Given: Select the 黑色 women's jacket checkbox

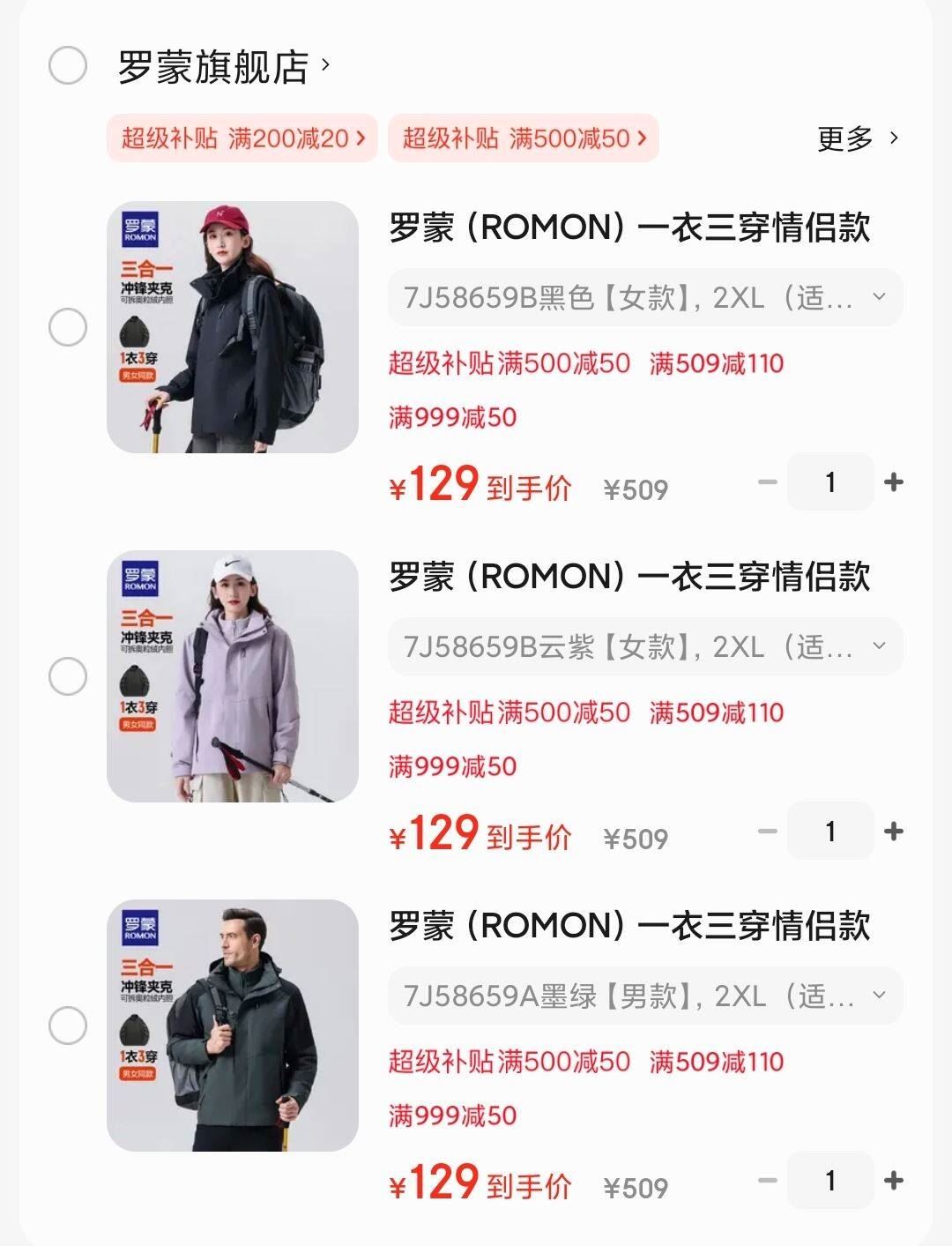Looking at the screenshot, I should tap(68, 328).
